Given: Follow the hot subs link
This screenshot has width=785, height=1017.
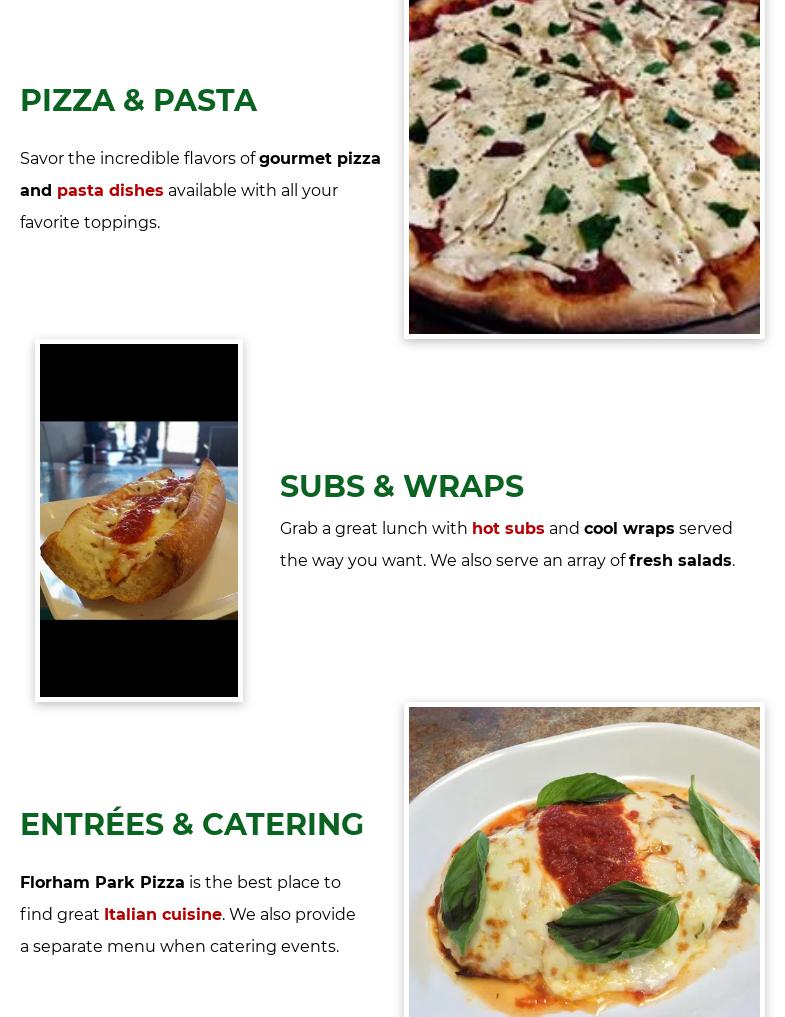Looking at the screenshot, I should (508, 528).
